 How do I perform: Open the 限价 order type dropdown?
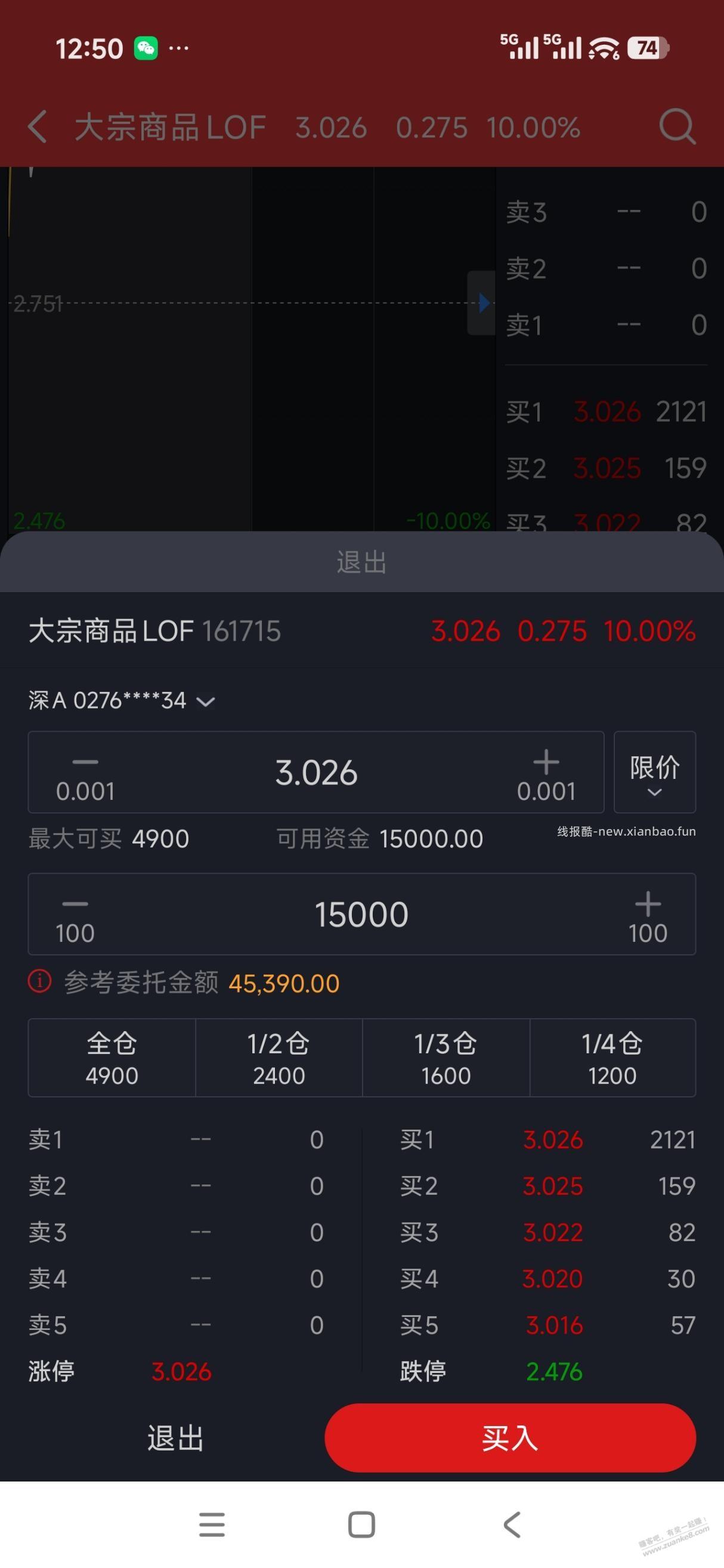(654, 773)
